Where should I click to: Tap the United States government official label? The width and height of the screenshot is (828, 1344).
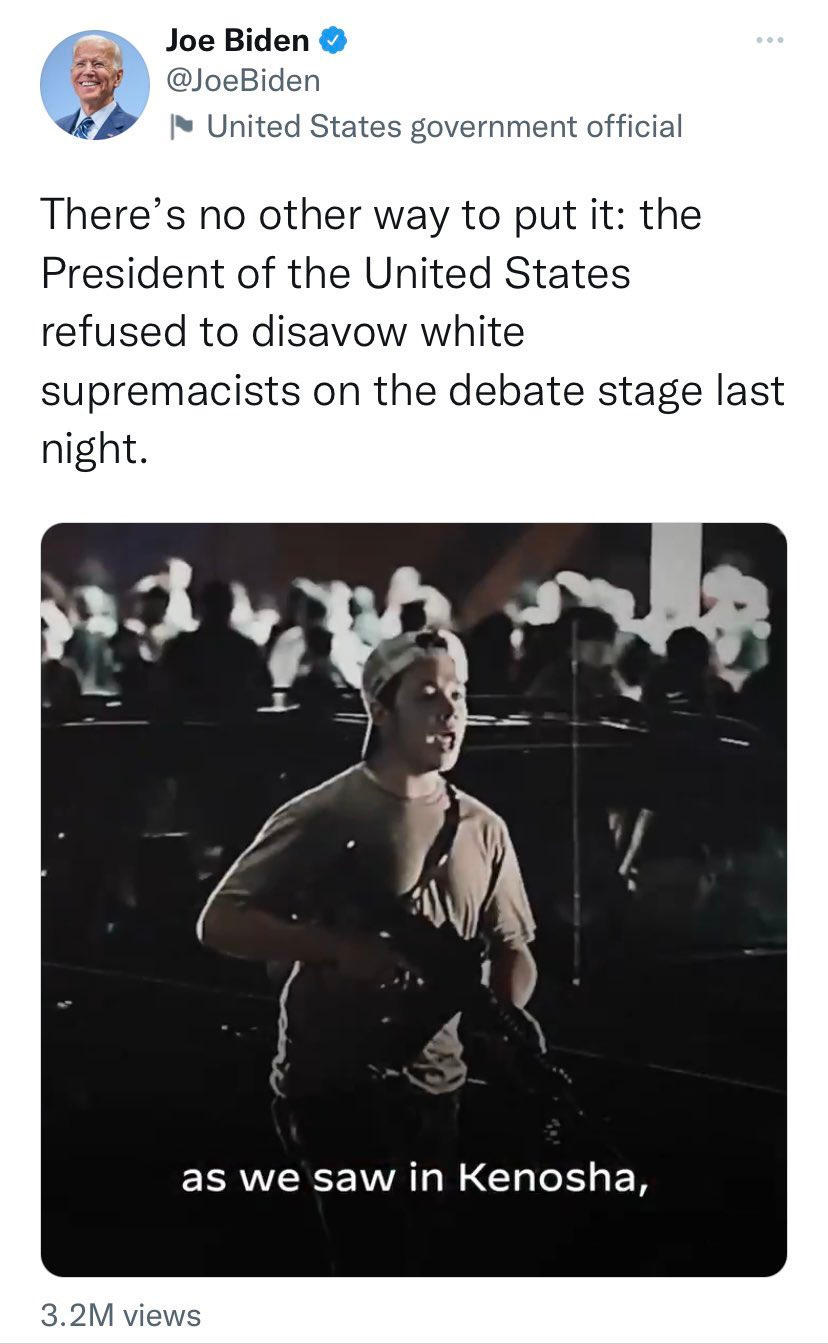[443, 126]
